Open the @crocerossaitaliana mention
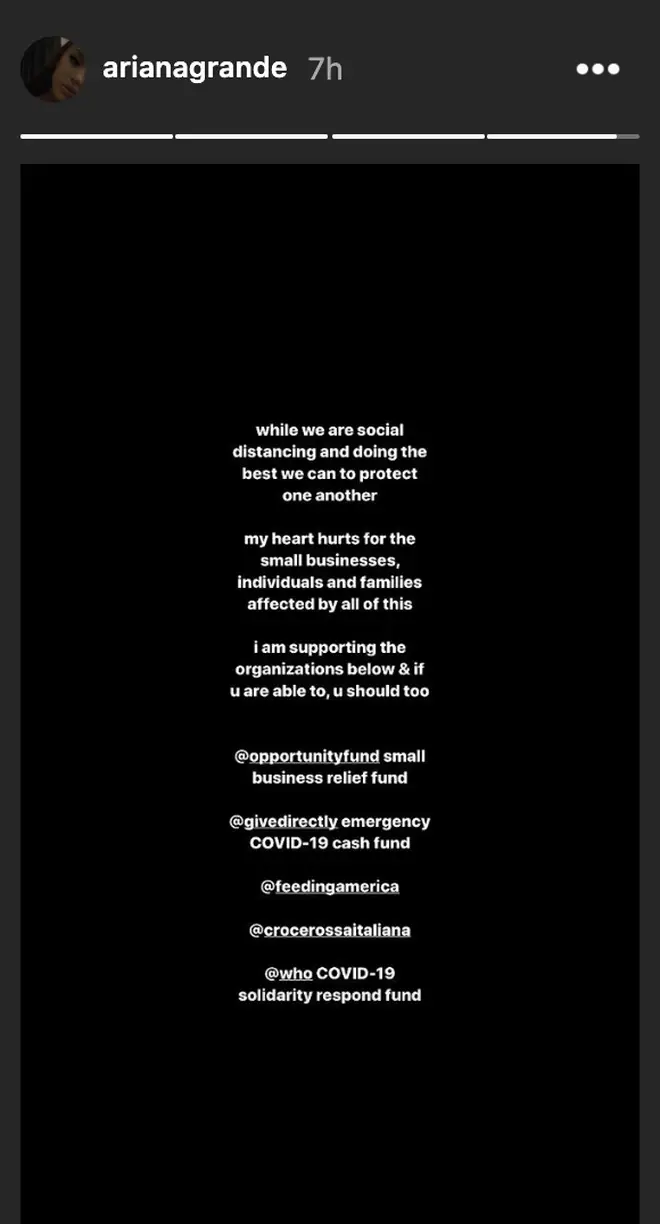The height and width of the screenshot is (1224, 660). (329, 929)
